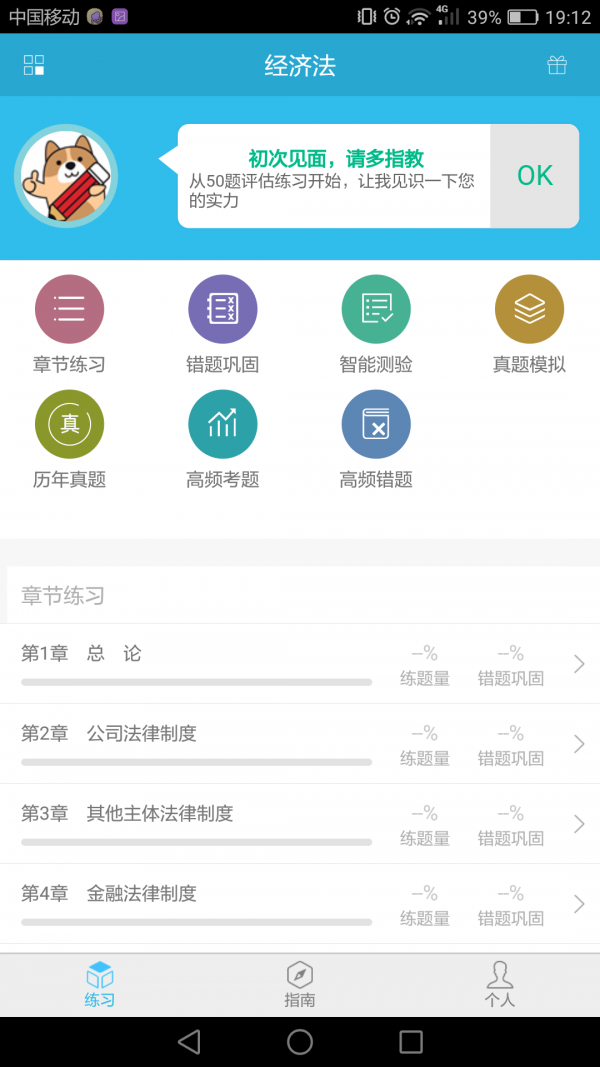Open the gift box icon
The width and height of the screenshot is (600, 1067).
tap(557, 66)
